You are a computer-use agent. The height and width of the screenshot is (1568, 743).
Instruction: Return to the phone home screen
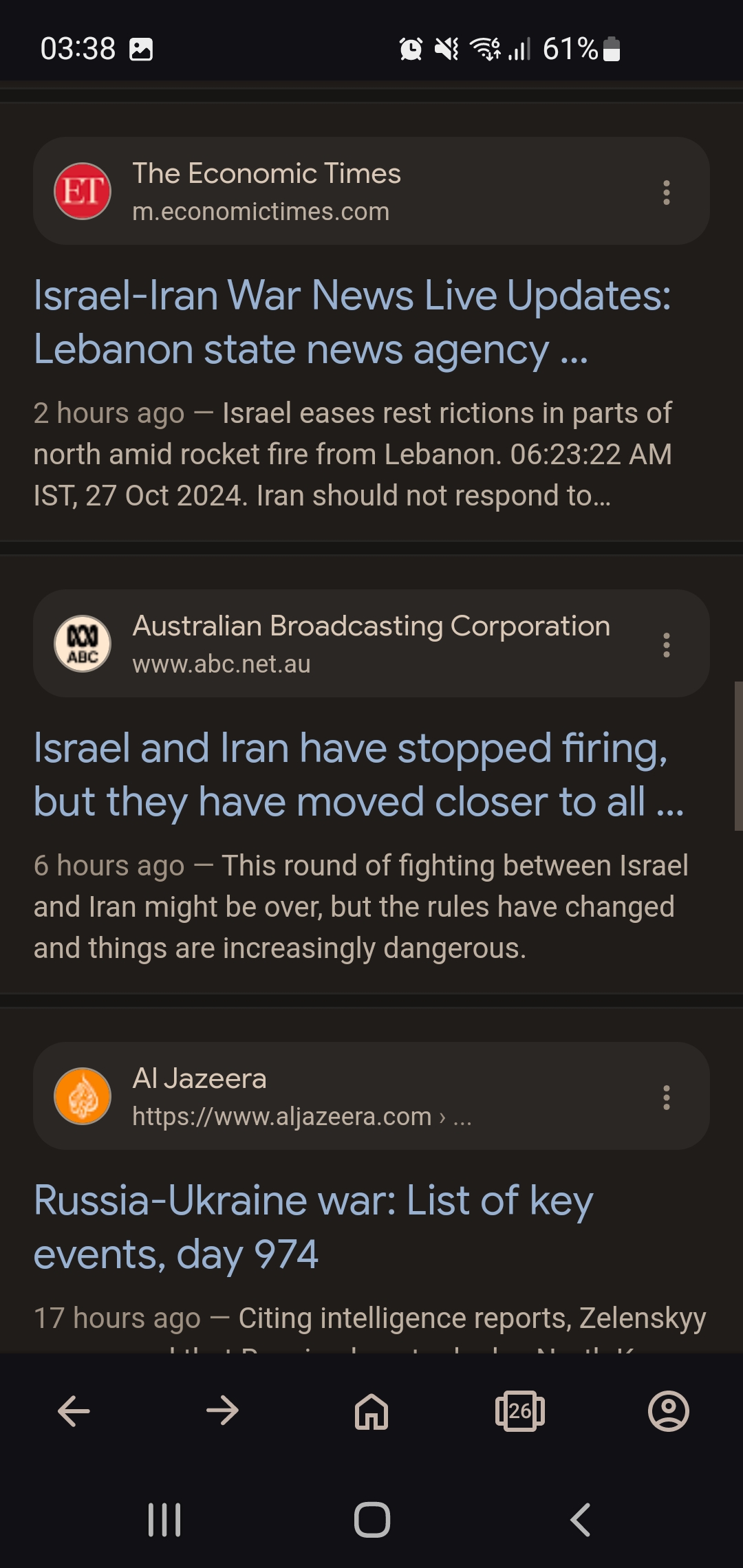372,1520
